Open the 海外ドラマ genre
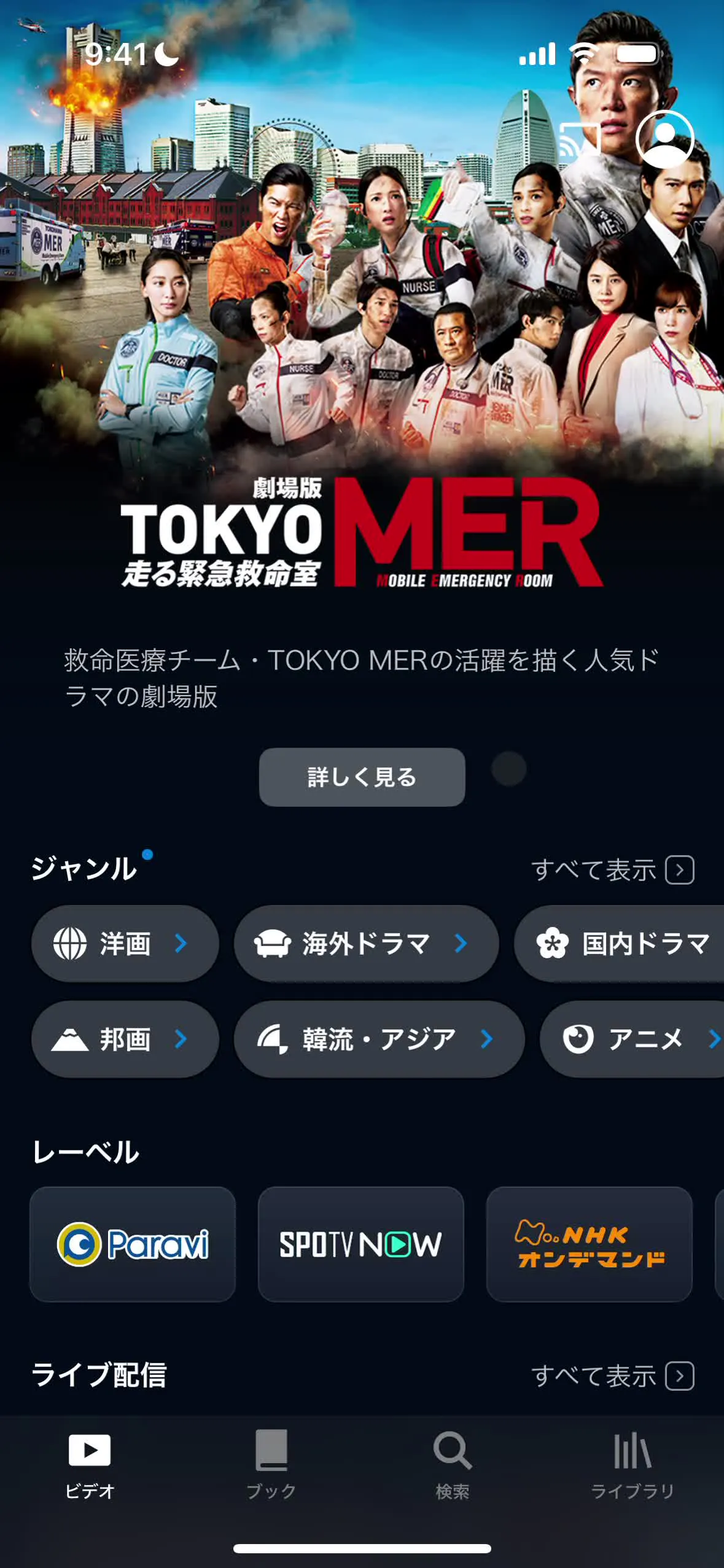The width and height of the screenshot is (724, 1568). tap(366, 944)
